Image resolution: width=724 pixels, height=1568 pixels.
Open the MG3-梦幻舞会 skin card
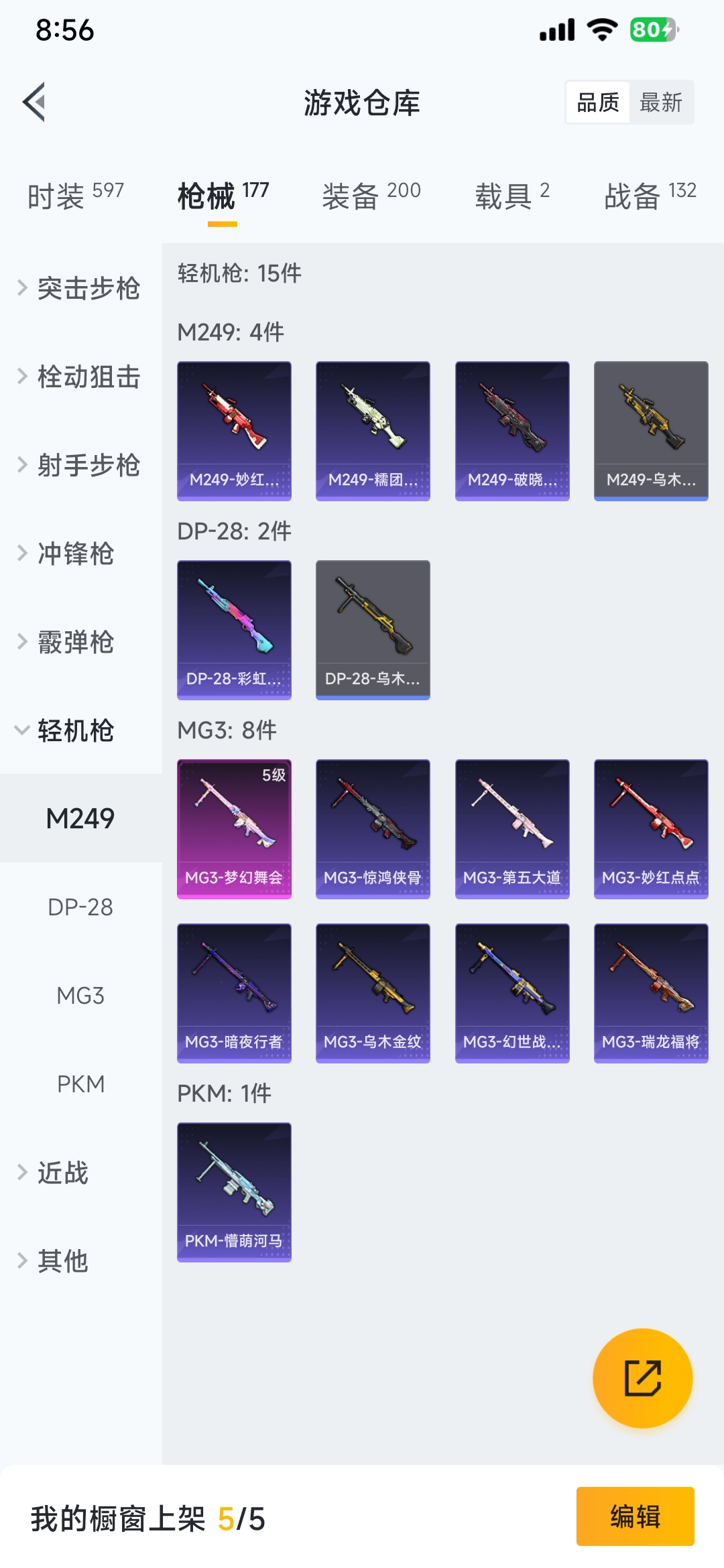pyautogui.click(x=234, y=828)
